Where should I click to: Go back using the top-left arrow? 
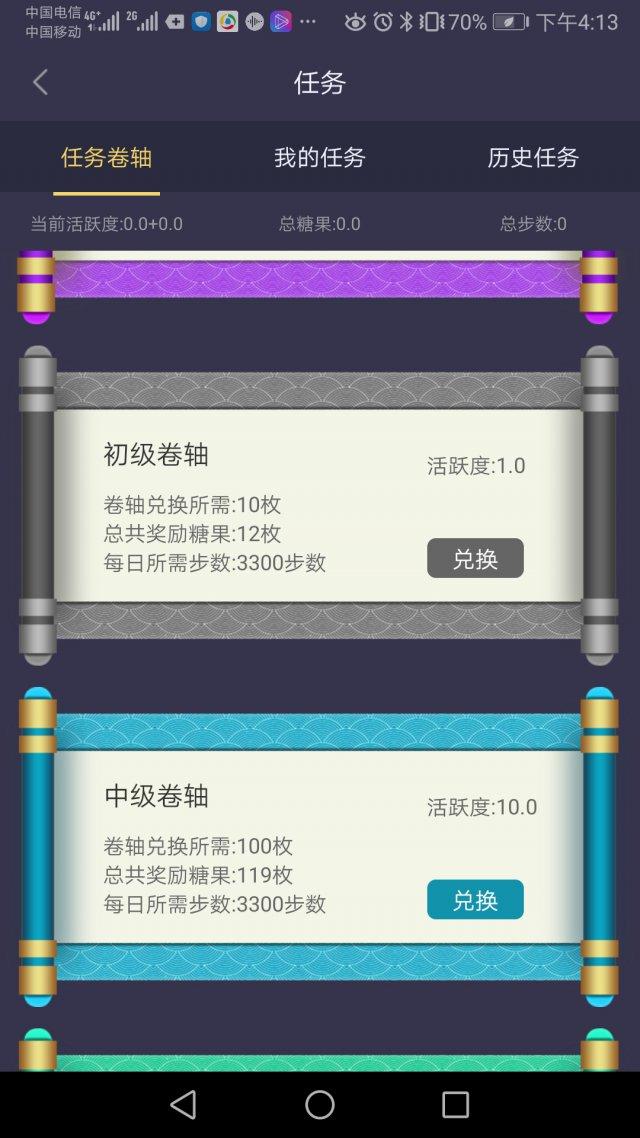coord(40,82)
